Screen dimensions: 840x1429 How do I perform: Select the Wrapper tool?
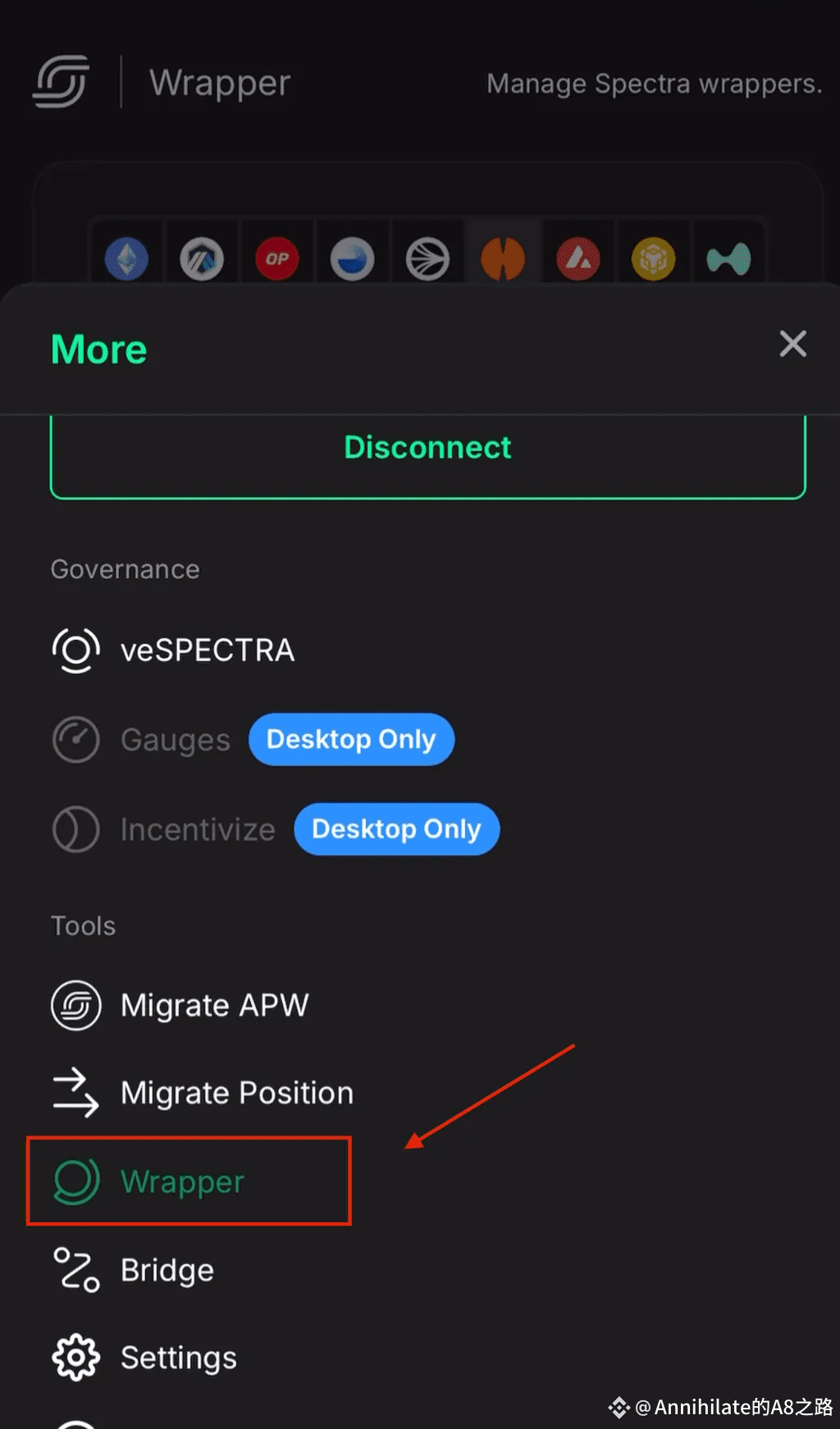(x=148, y=1181)
